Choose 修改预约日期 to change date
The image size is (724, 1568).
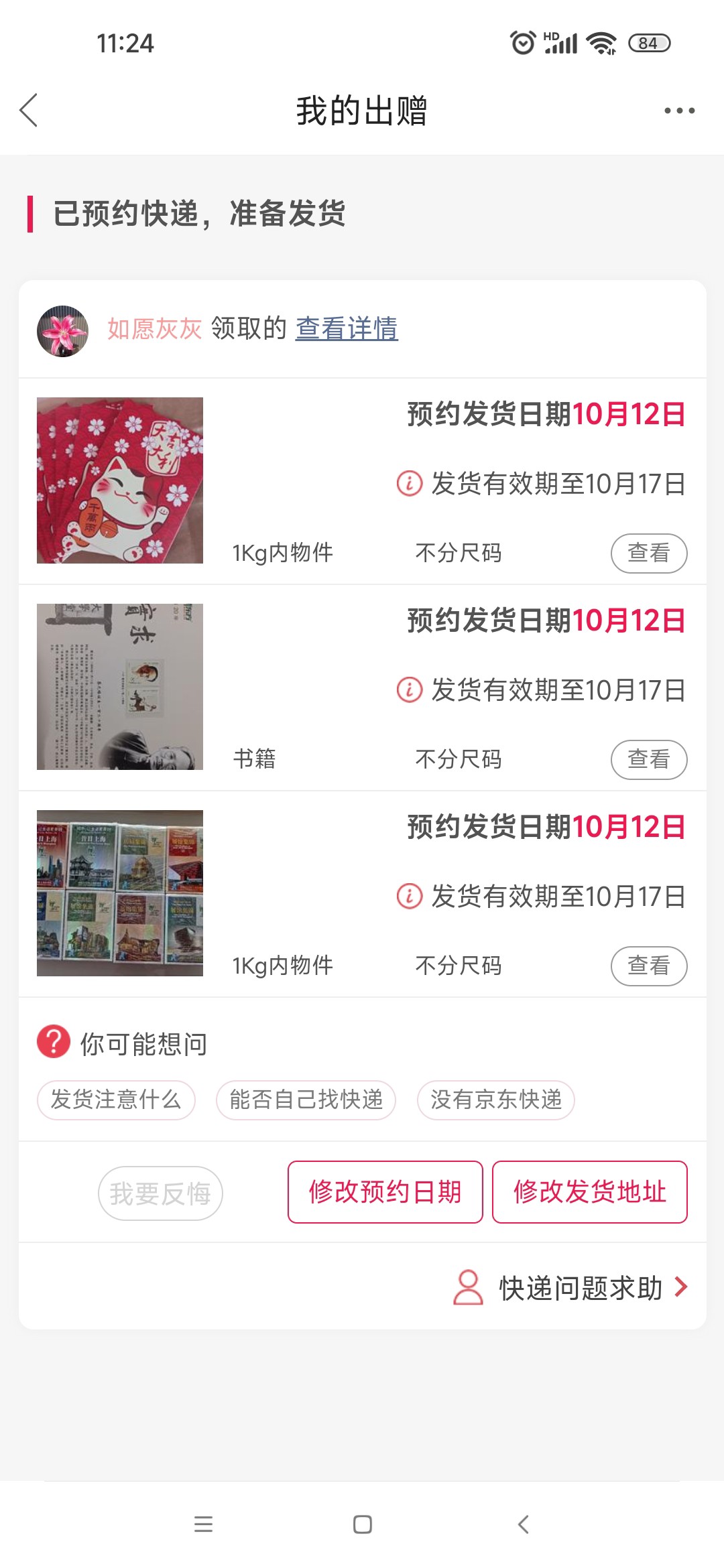(385, 1192)
